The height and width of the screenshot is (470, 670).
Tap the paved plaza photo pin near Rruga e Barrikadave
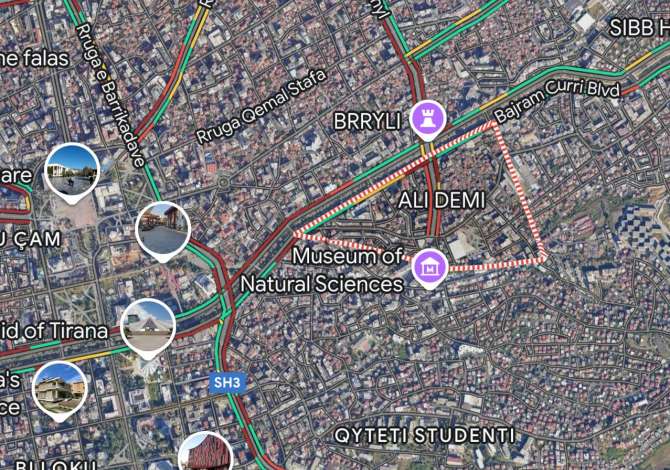(x=163, y=229)
